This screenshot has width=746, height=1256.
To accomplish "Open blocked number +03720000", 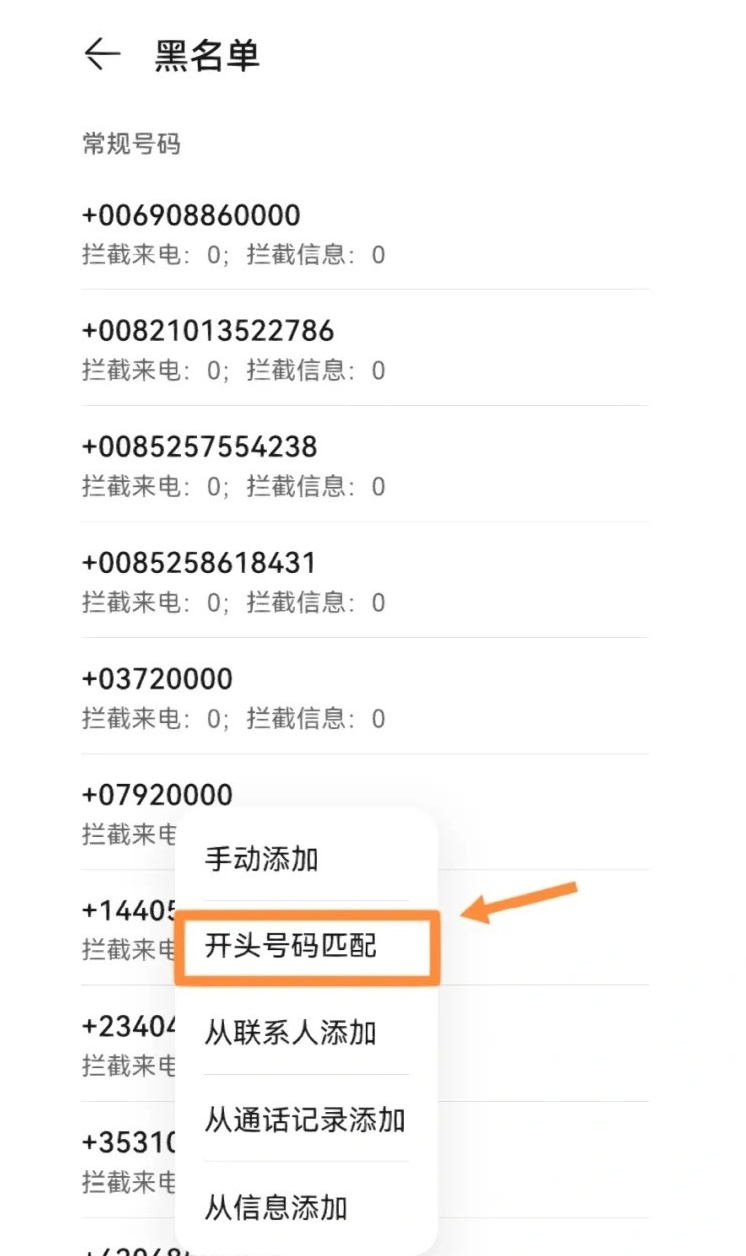I will click(x=364, y=697).
